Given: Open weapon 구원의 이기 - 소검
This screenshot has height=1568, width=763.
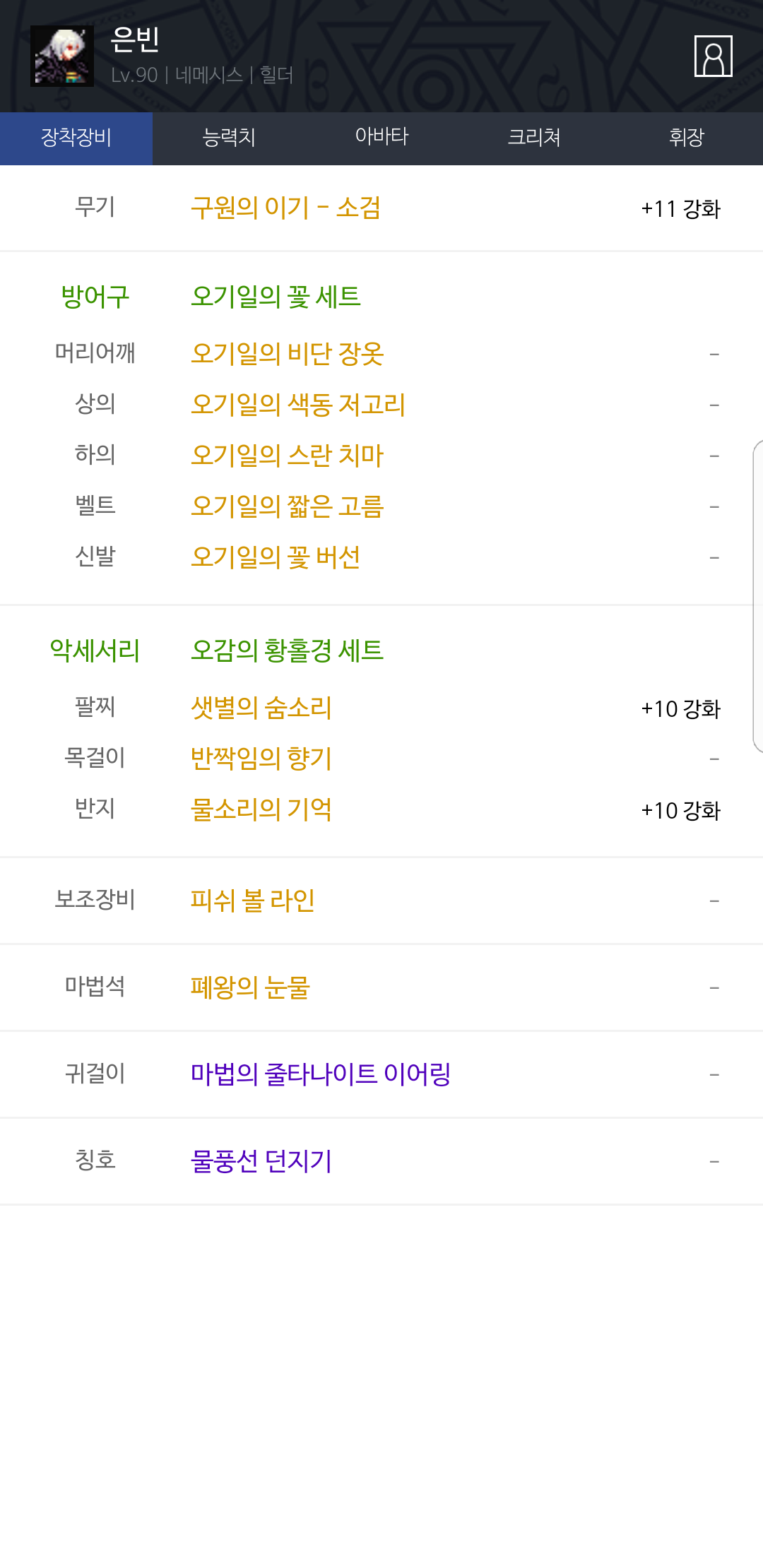Looking at the screenshot, I should [285, 208].
